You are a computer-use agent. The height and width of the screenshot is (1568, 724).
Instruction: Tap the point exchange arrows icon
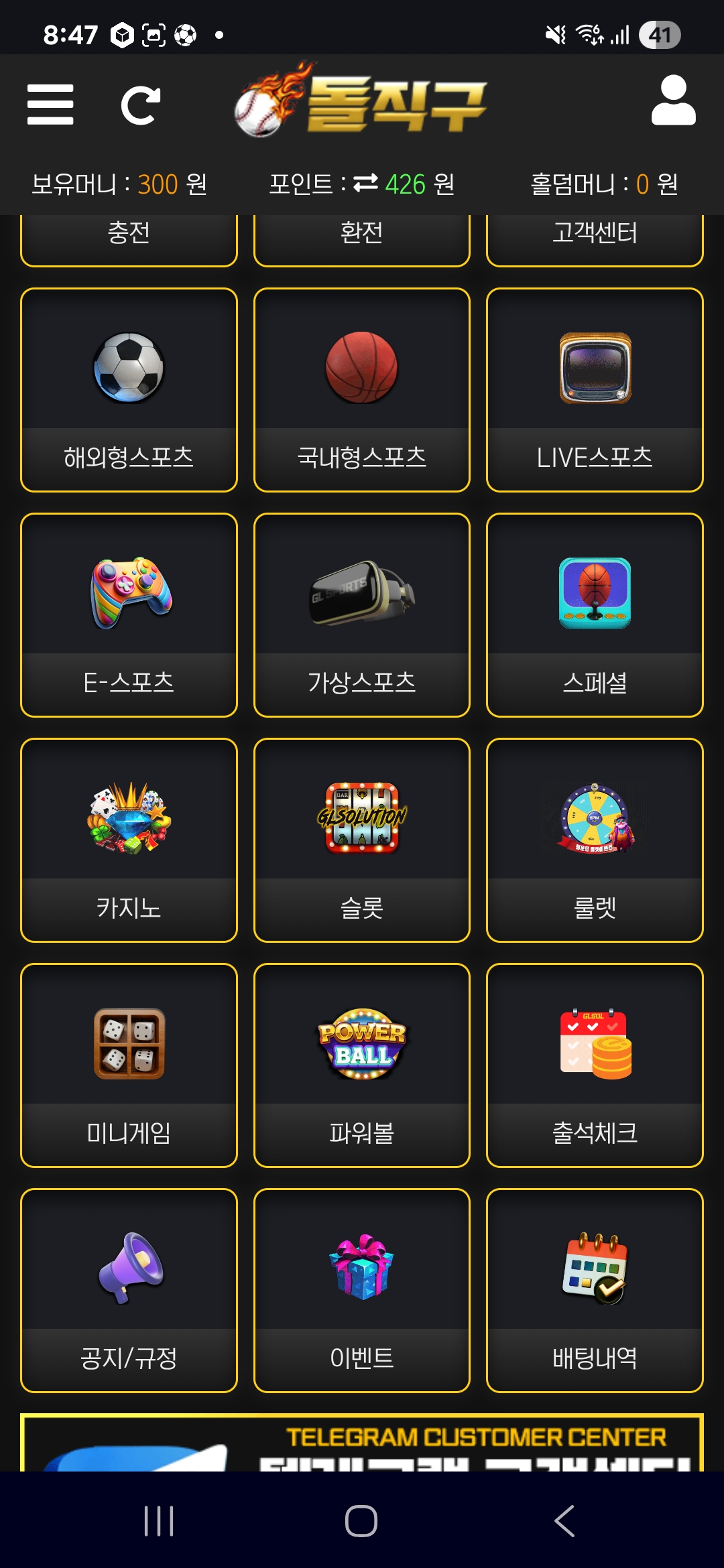click(x=365, y=183)
